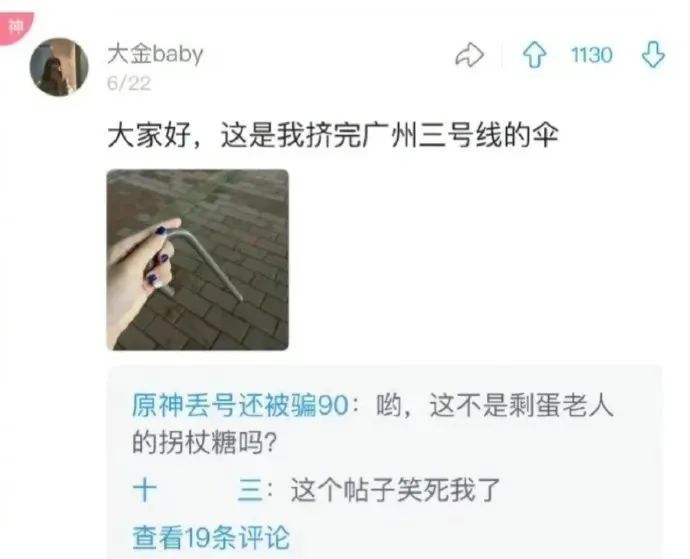Open 大金baby username link
Image resolution: width=690 pixels, height=559 pixels.
pos(155,53)
